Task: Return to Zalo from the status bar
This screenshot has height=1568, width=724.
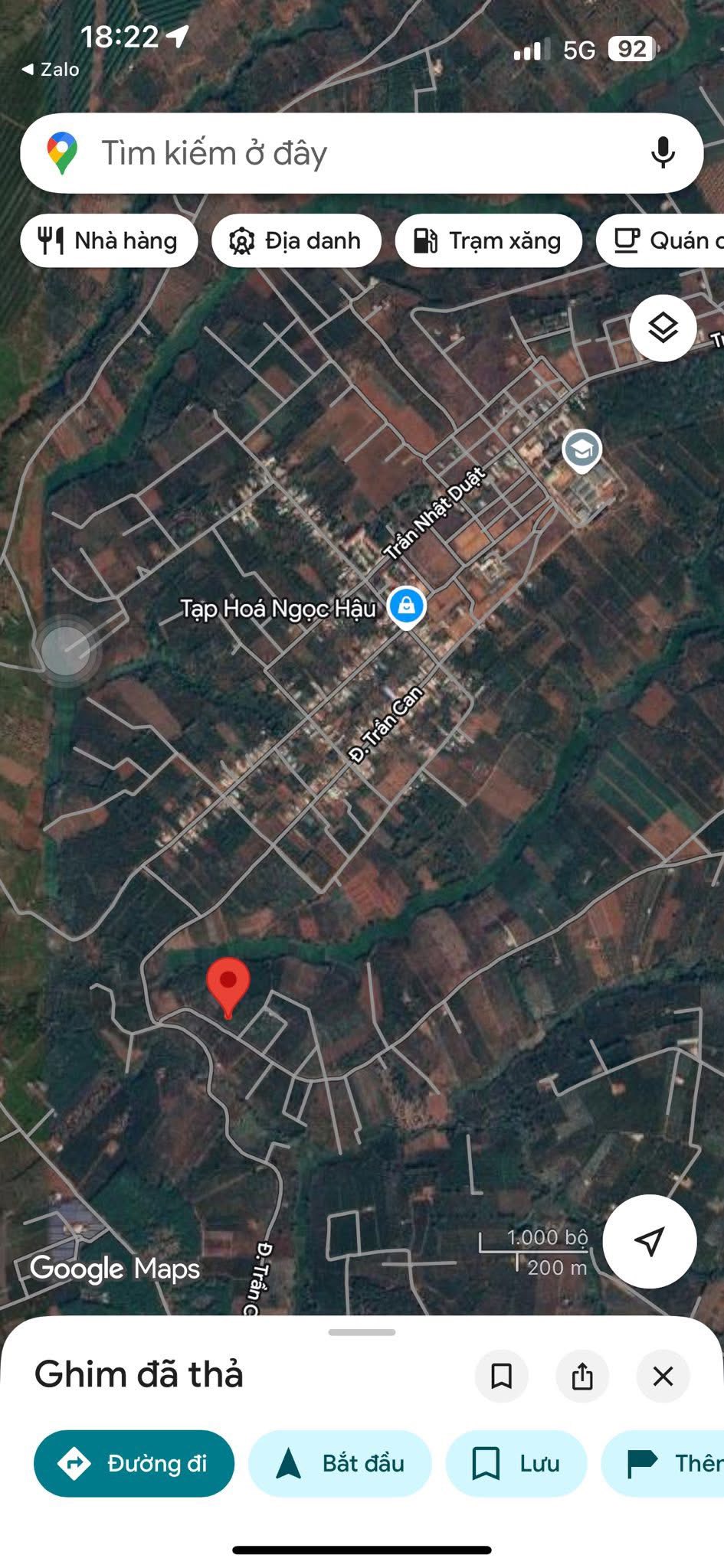Action: coord(51,70)
